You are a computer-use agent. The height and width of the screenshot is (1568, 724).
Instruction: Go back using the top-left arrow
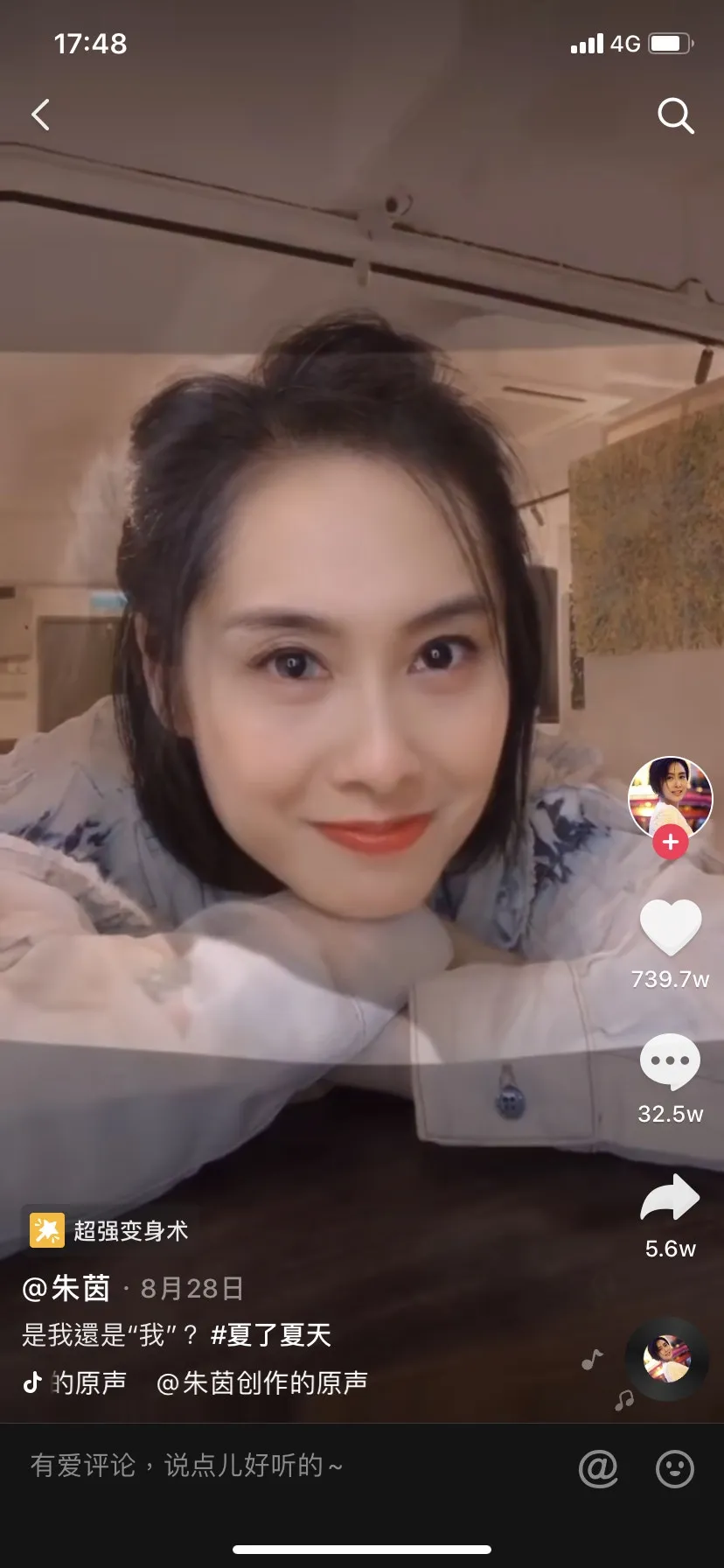[x=40, y=115]
